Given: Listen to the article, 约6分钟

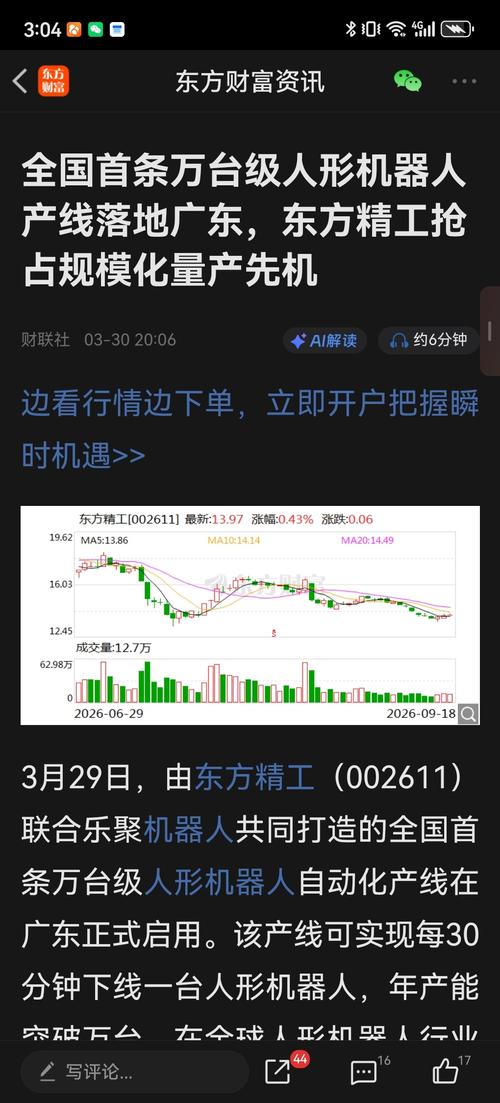Looking at the screenshot, I should pyautogui.click(x=429, y=340).
